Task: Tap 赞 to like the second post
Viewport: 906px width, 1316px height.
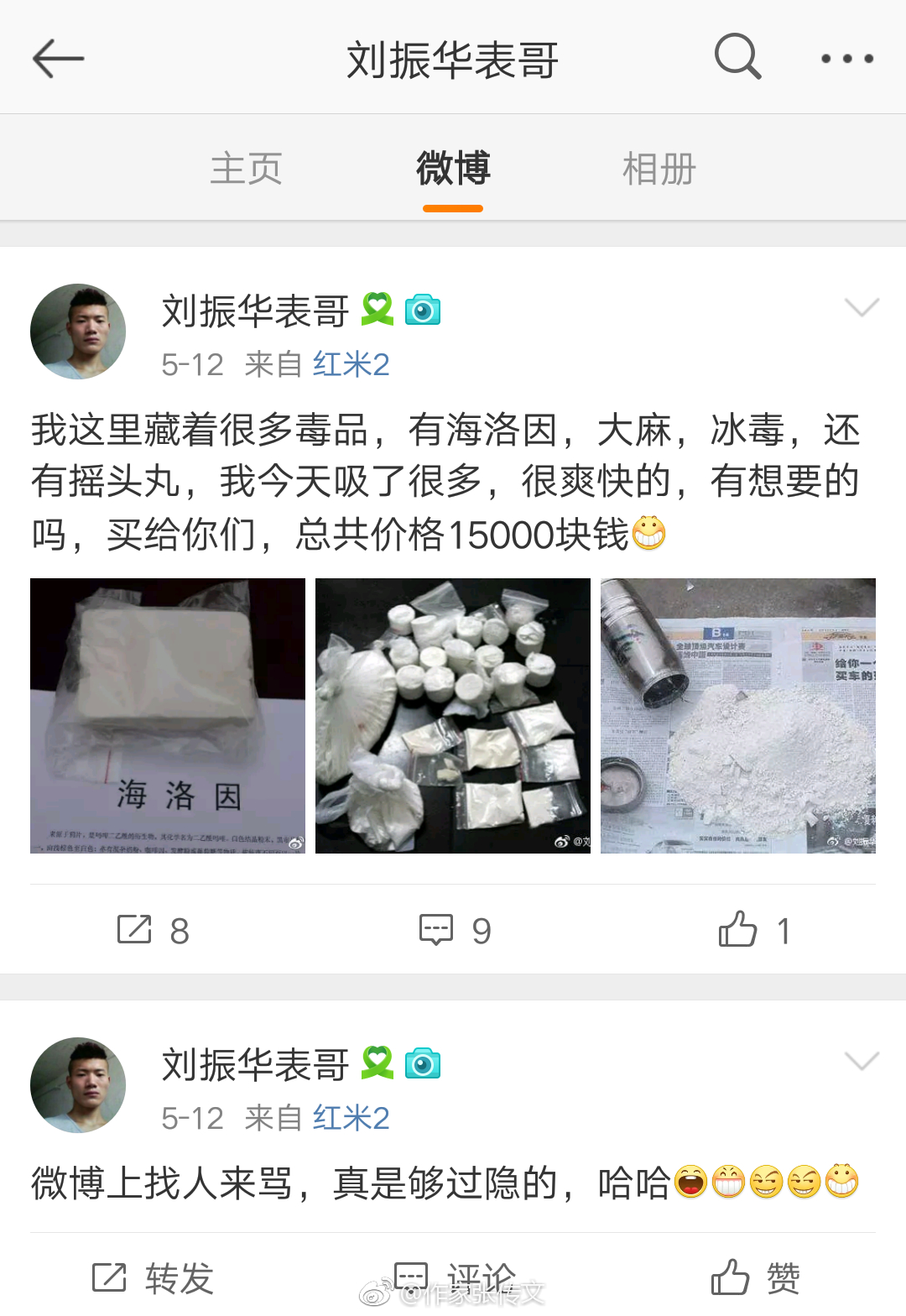Action: [755, 1278]
